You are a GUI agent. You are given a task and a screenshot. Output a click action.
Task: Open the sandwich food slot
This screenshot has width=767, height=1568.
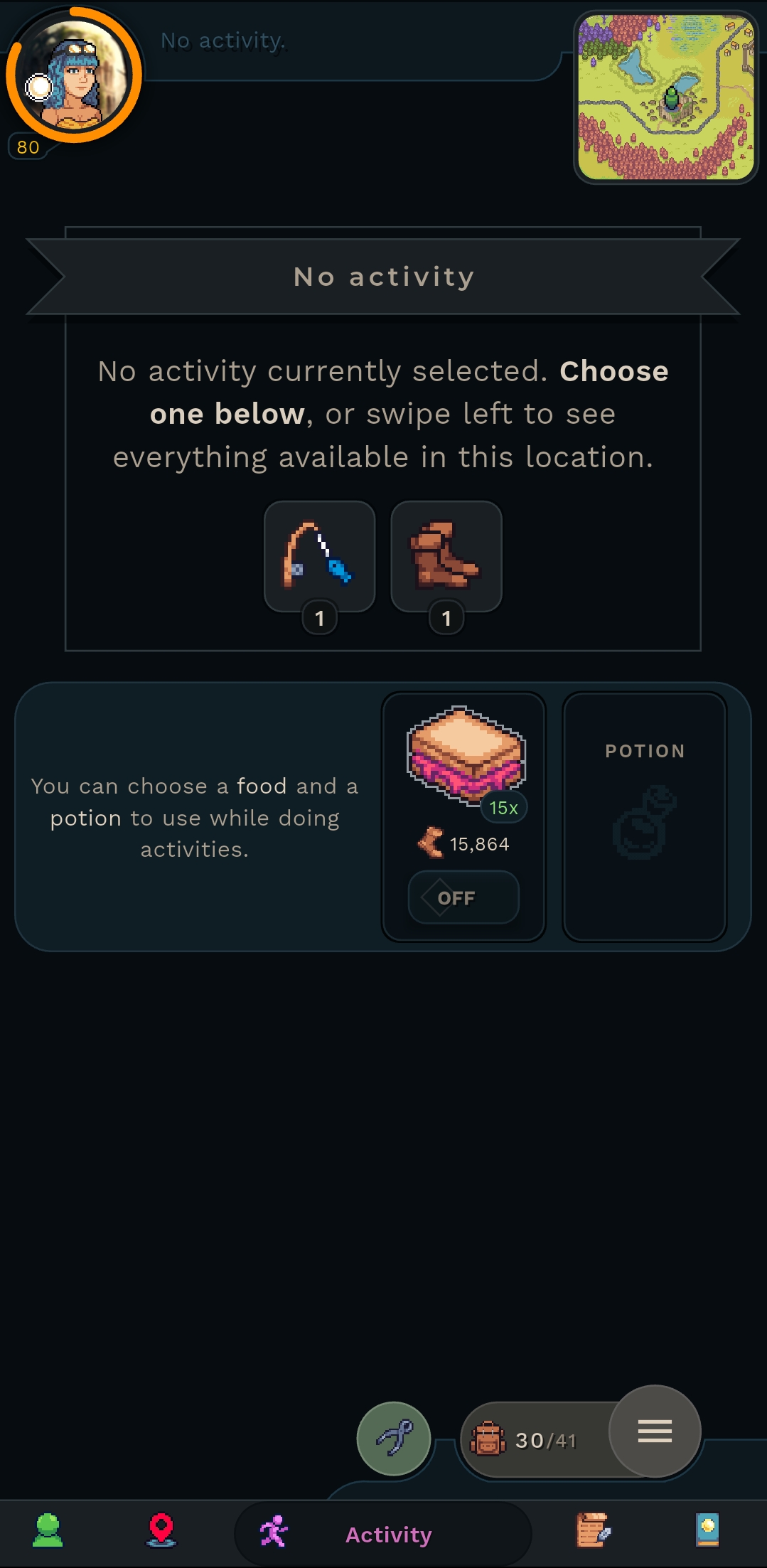point(466,758)
